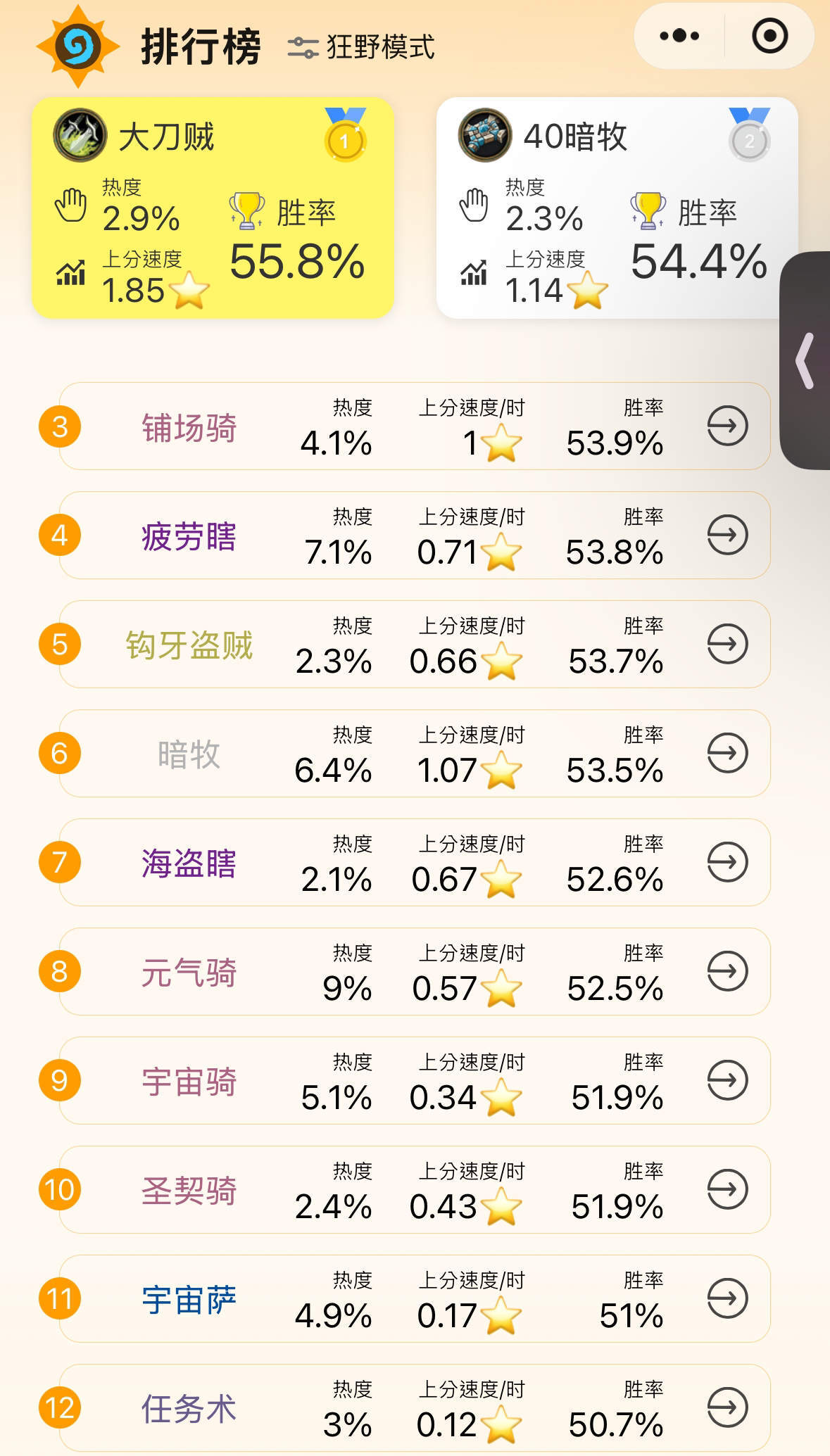Open the 大刀贼 first-place card
Viewport: 830px width, 1456px height.
point(212,208)
